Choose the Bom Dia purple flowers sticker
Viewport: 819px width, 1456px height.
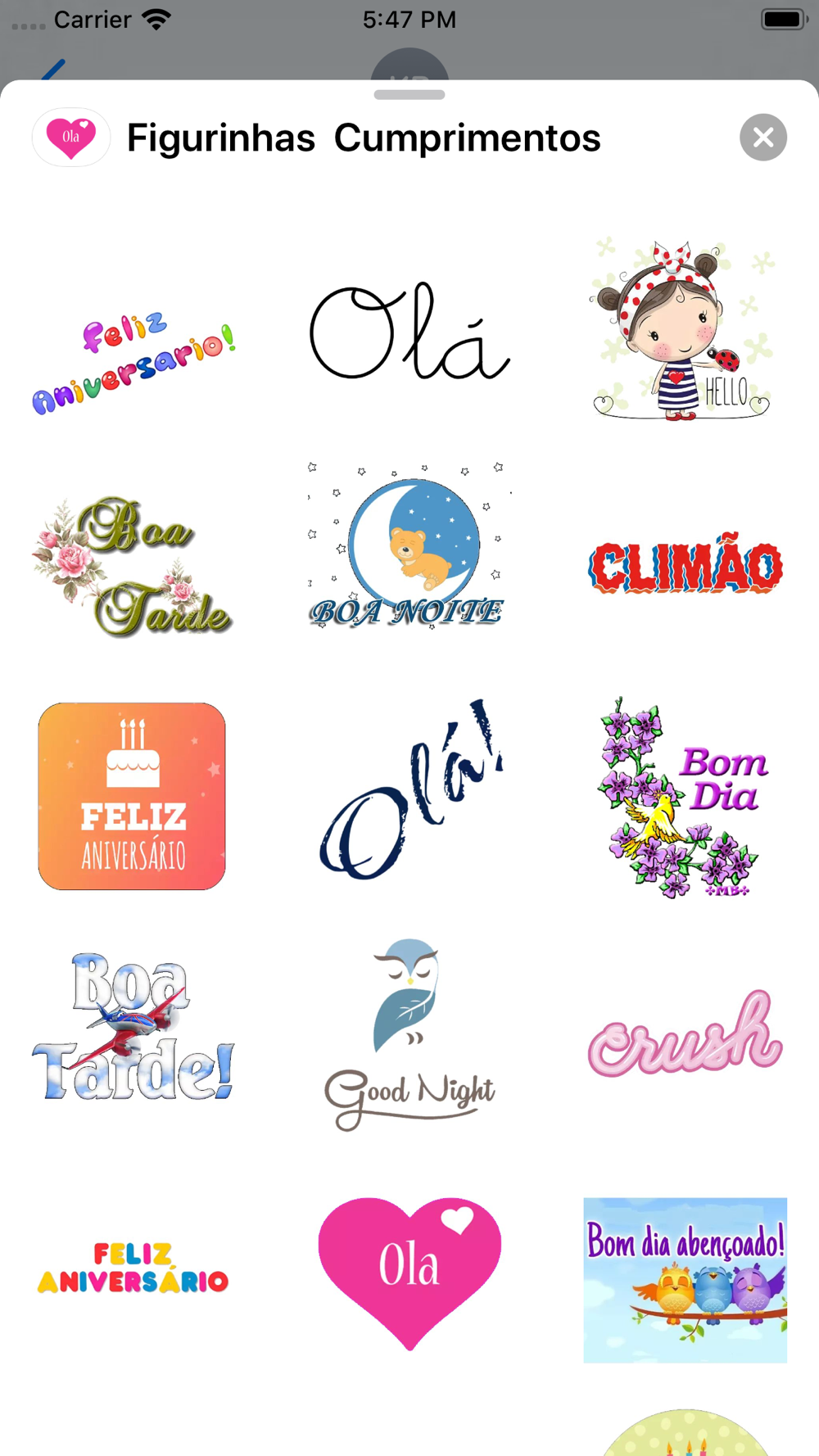click(684, 797)
